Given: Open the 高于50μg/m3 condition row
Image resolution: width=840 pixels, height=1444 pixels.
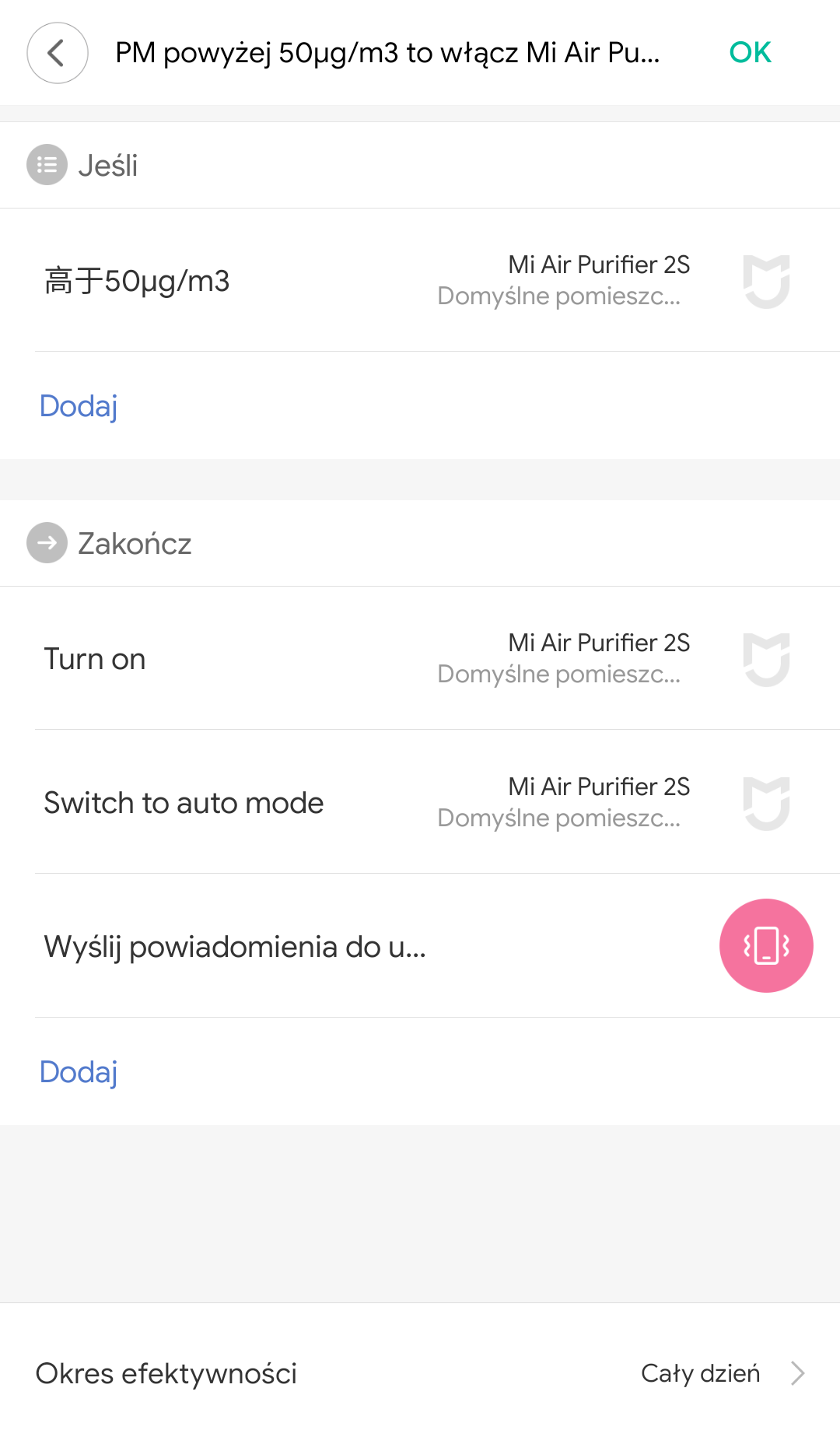Looking at the screenshot, I should [420, 280].
